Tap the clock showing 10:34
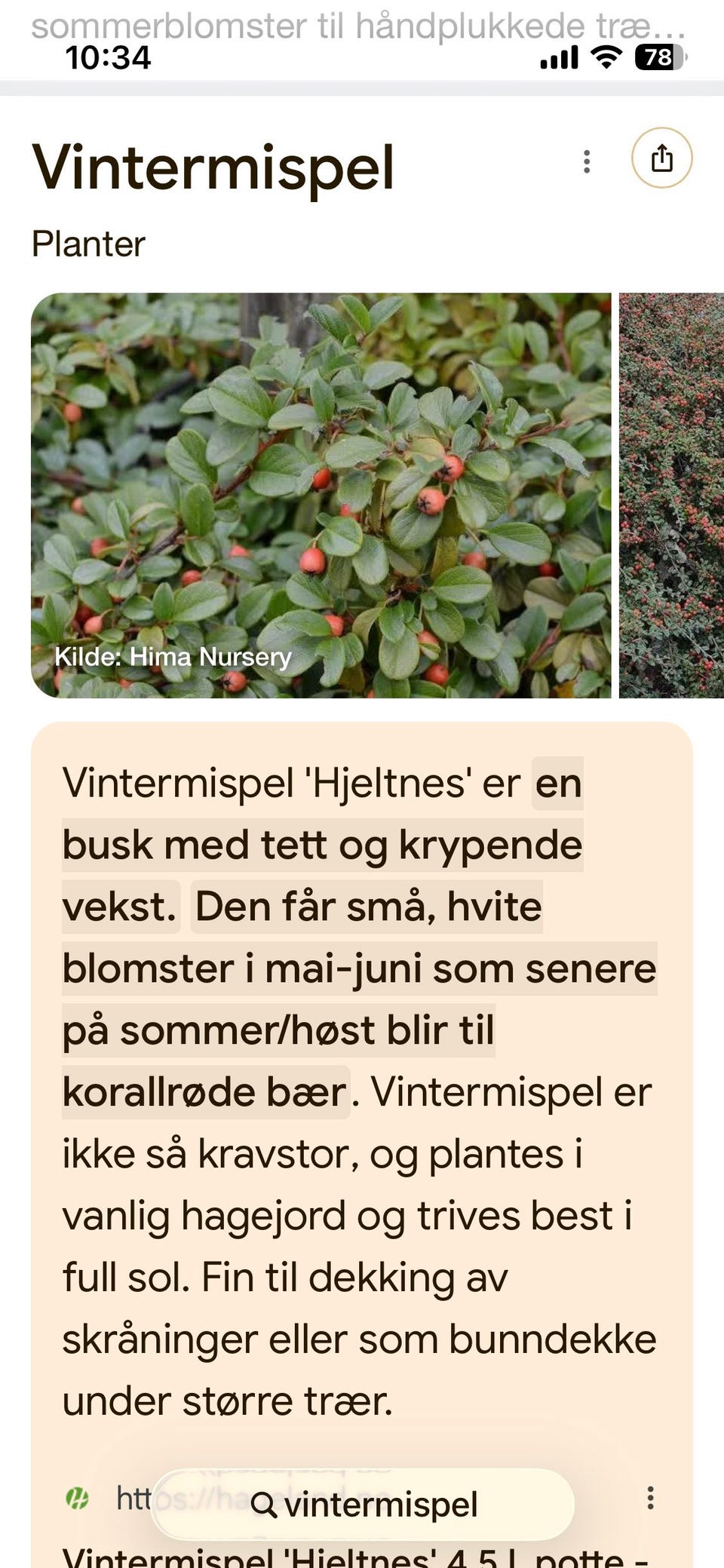Image resolution: width=724 pixels, height=1568 pixels. tap(108, 57)
